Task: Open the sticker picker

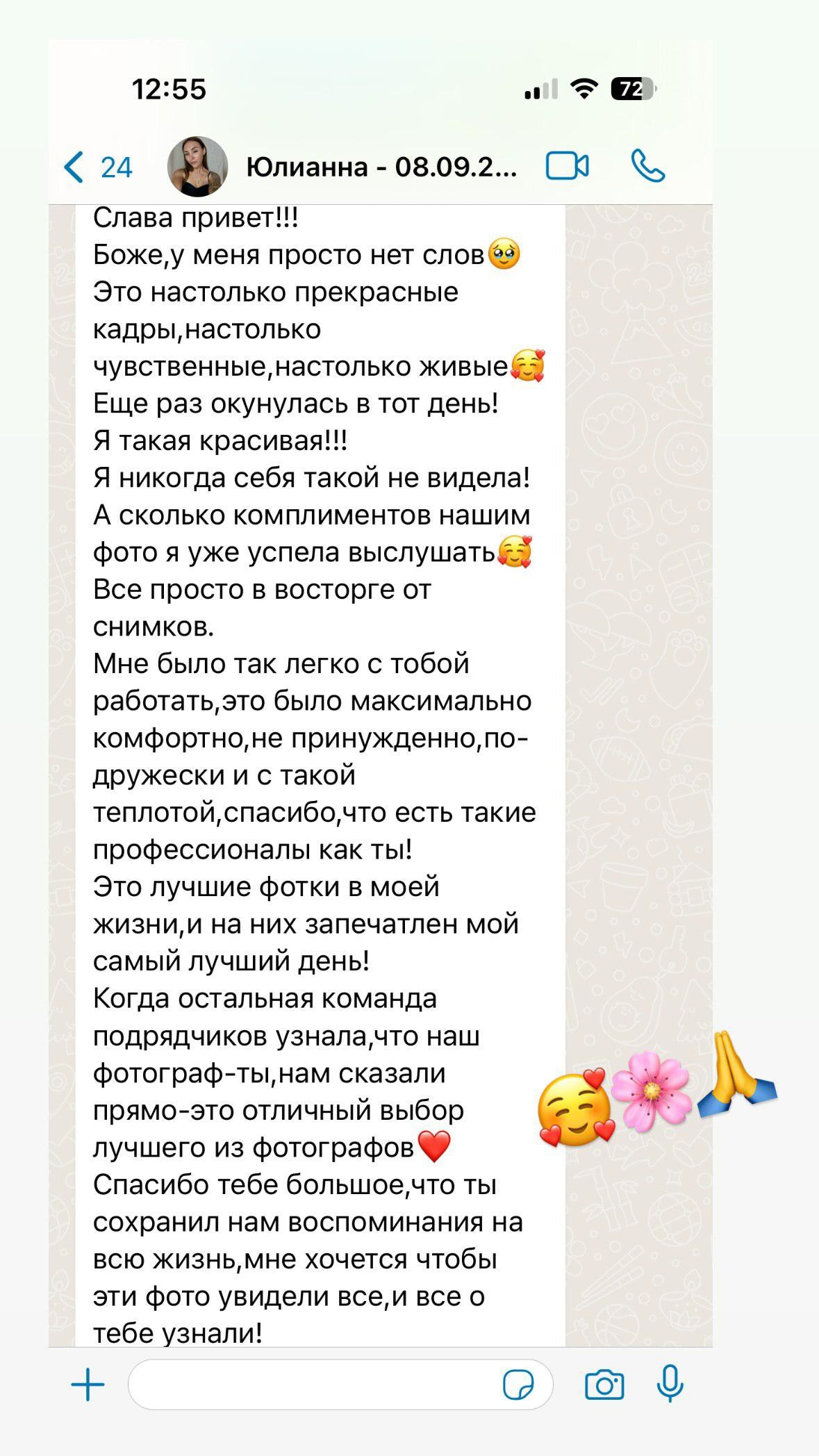Action: point(518,1385)
